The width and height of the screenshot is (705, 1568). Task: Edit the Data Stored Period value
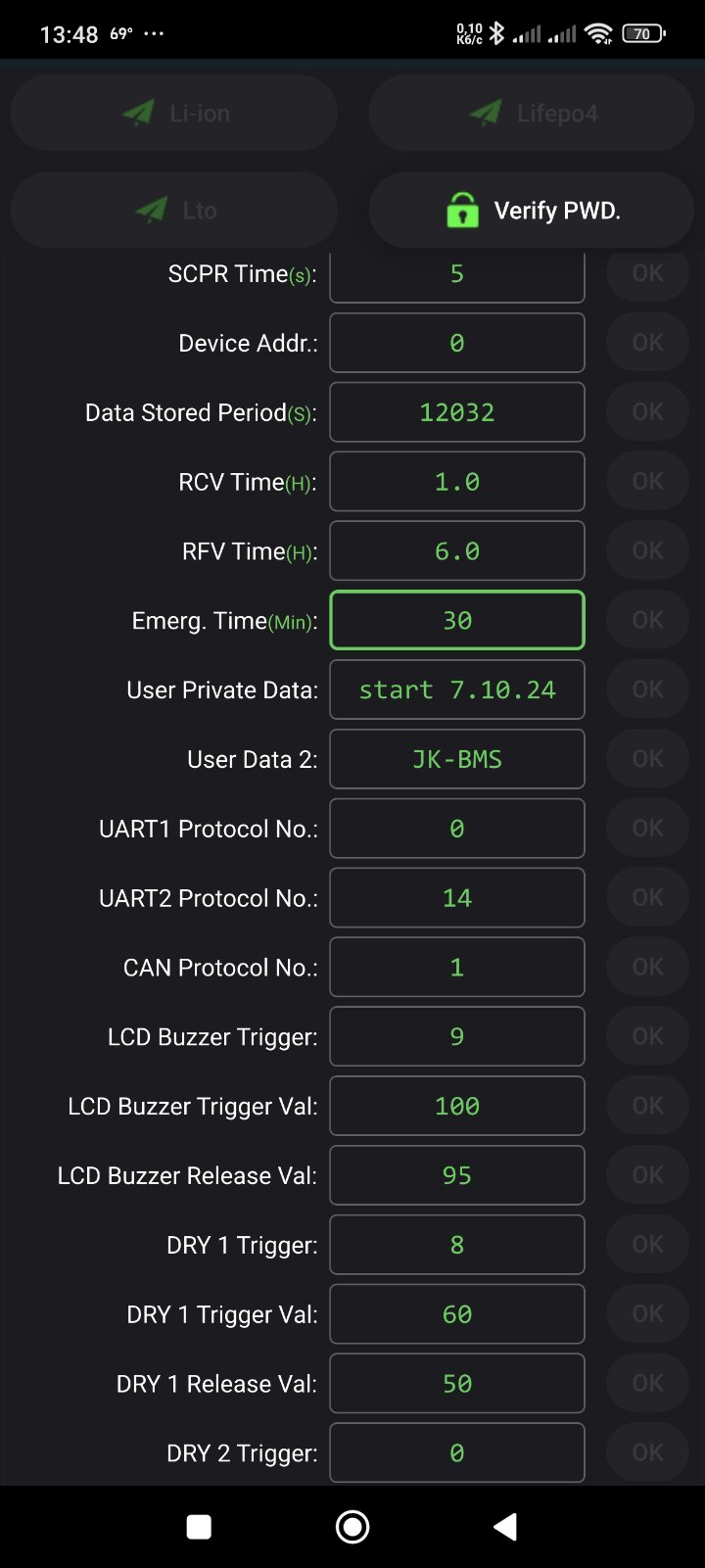(457, 412)
